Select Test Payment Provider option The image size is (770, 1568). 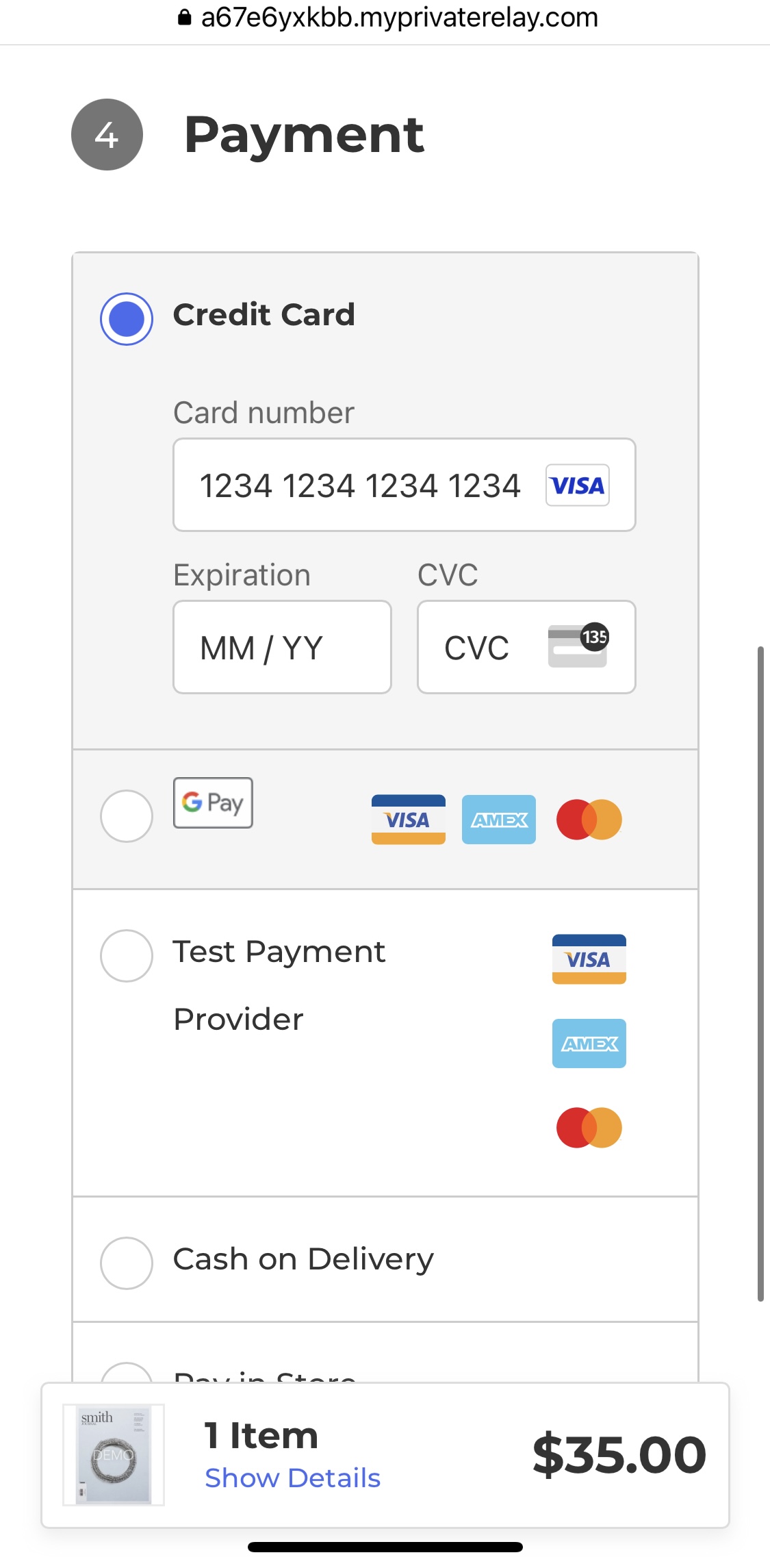tap(127, 956)
